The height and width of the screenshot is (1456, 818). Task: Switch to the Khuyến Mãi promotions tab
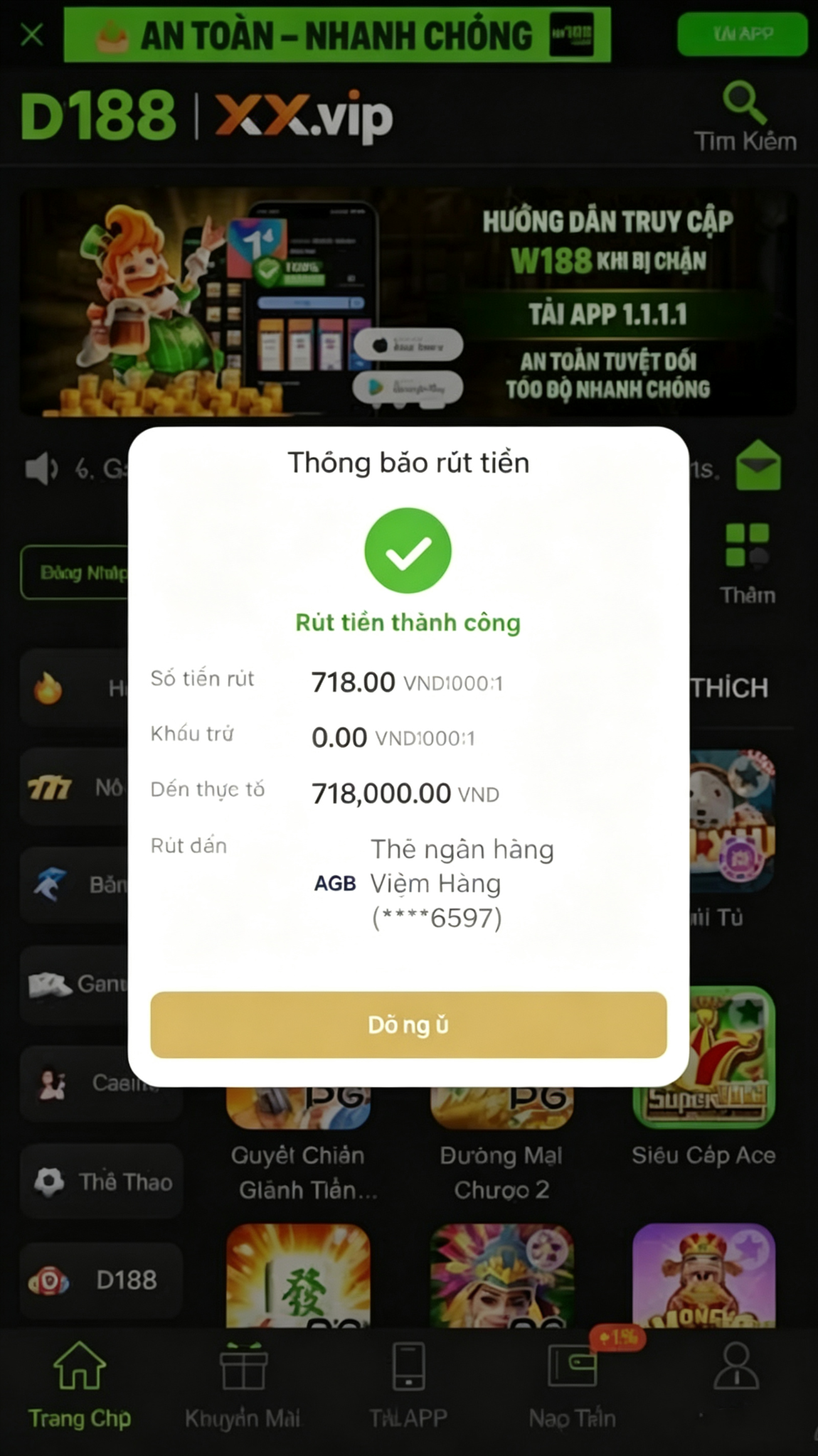[243, 1384]
